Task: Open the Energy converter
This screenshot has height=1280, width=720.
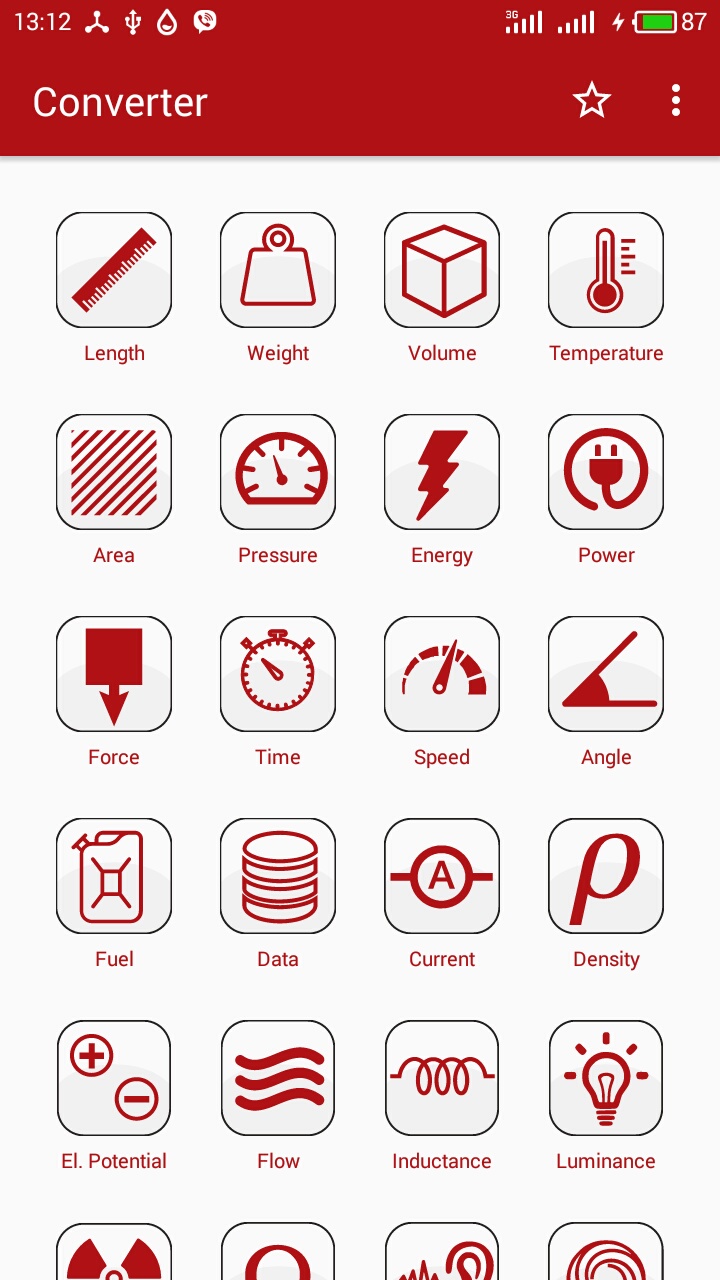Action: coord(442,471)
